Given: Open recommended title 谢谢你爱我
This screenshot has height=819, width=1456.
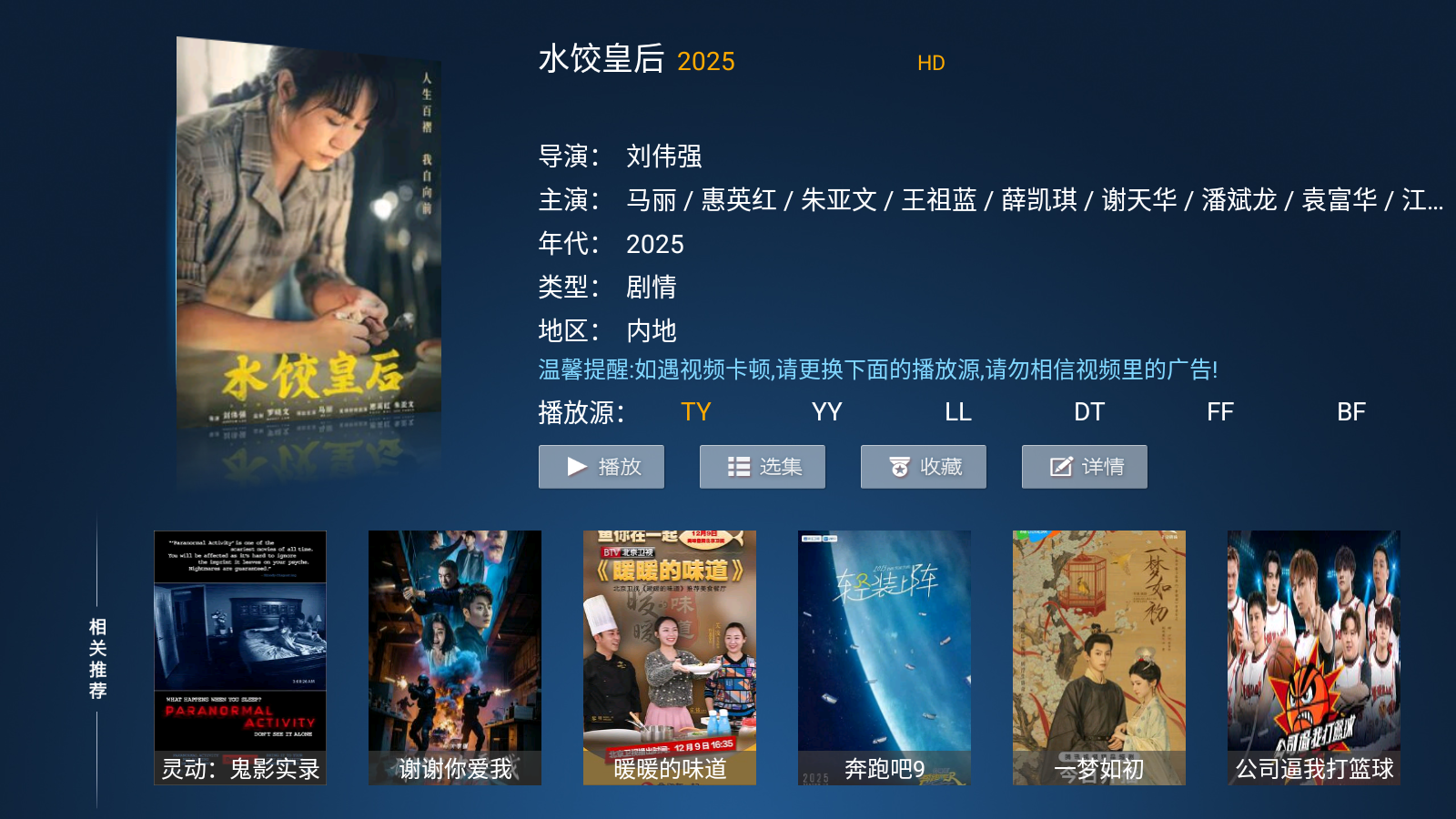Looking at the screenshot, I should [x=455, y=657].
